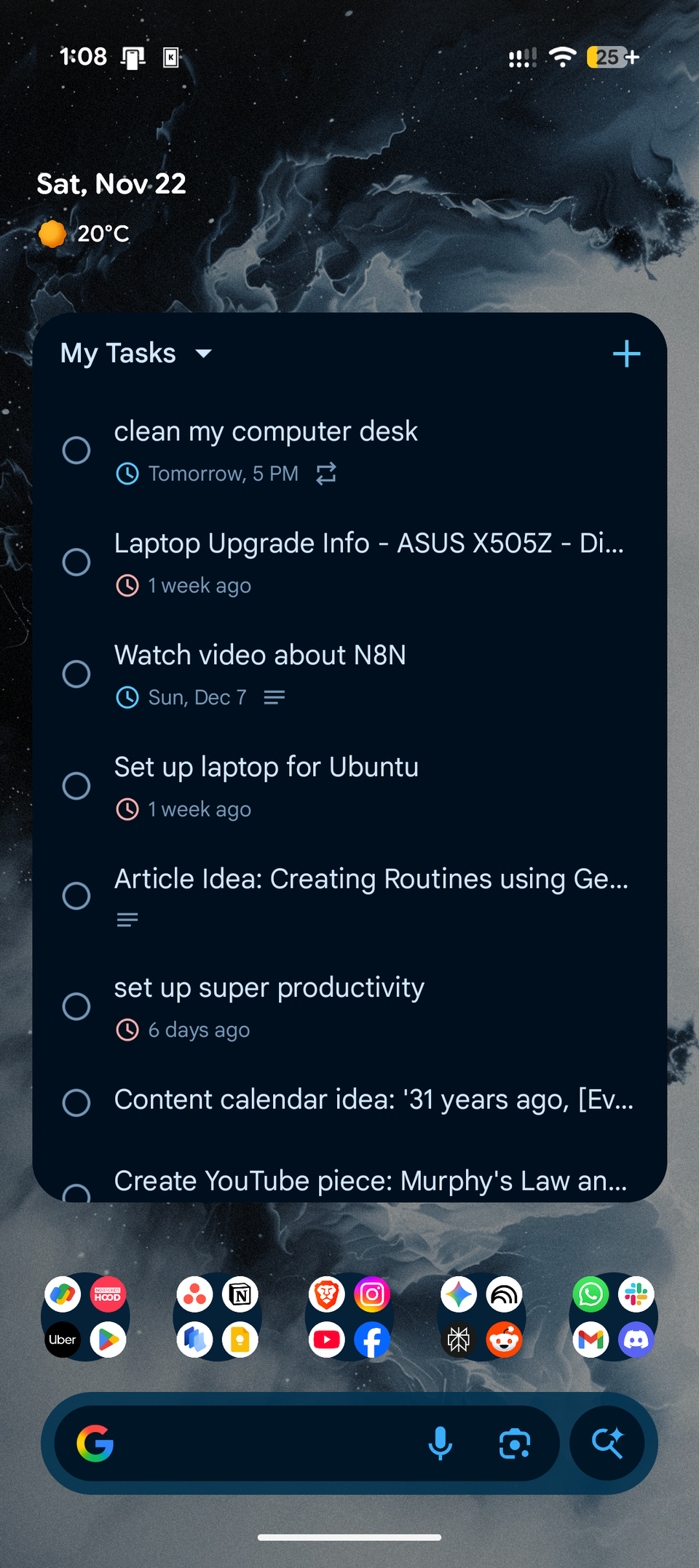This screenshot has width=699, height=1568.
Task: Open the YouTube app icon
Action: pyautogui.click(x=327, y=1340)
